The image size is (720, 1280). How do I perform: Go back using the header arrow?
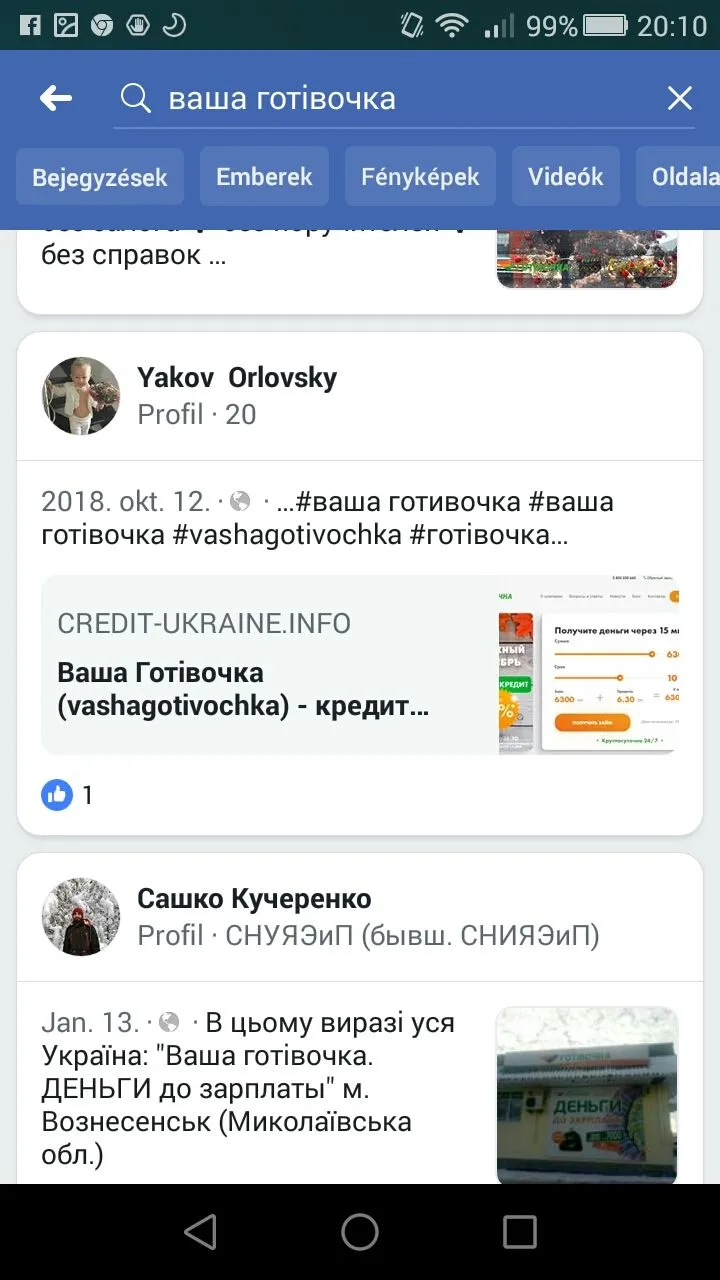click(56, 98)
